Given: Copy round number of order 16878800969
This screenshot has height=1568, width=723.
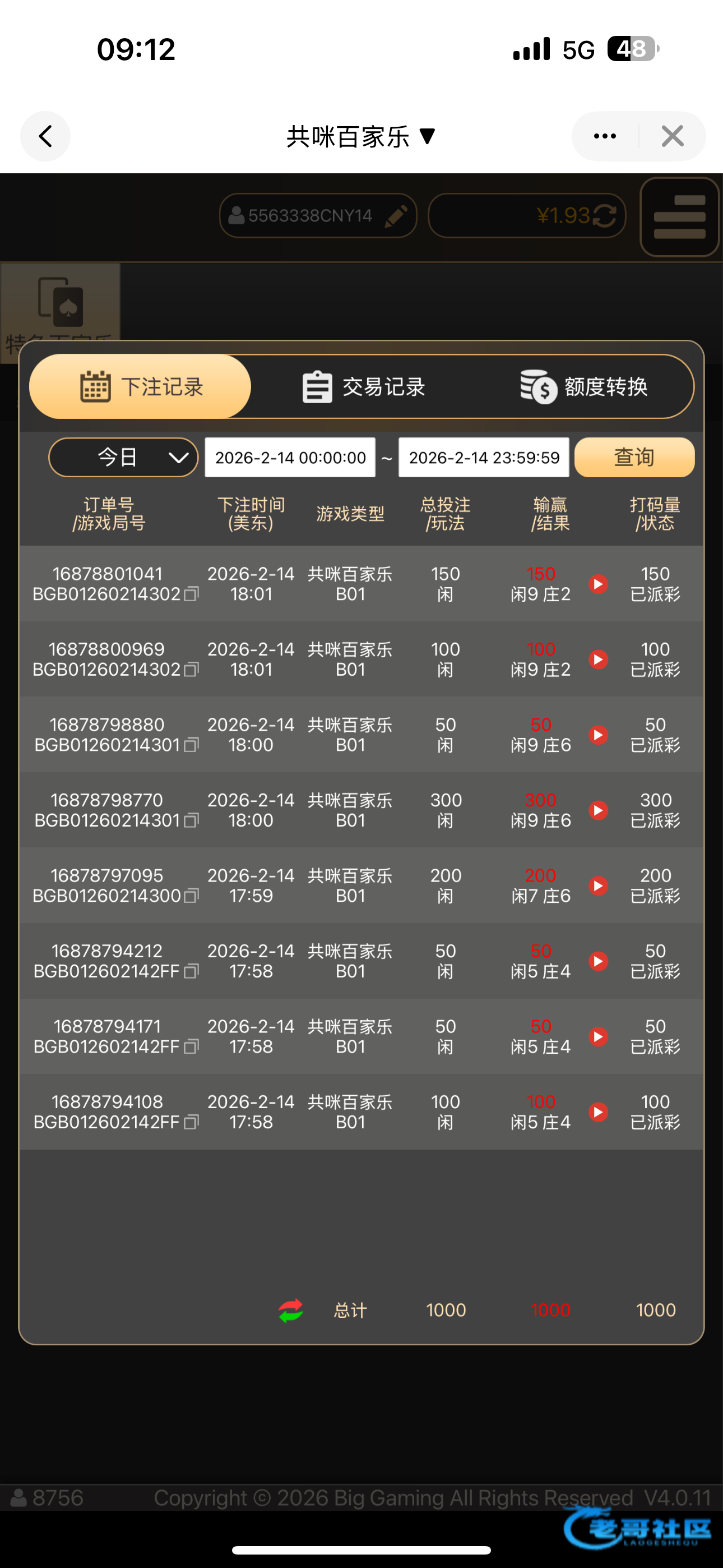Looking at the screenshot, I should click(191, 669).
